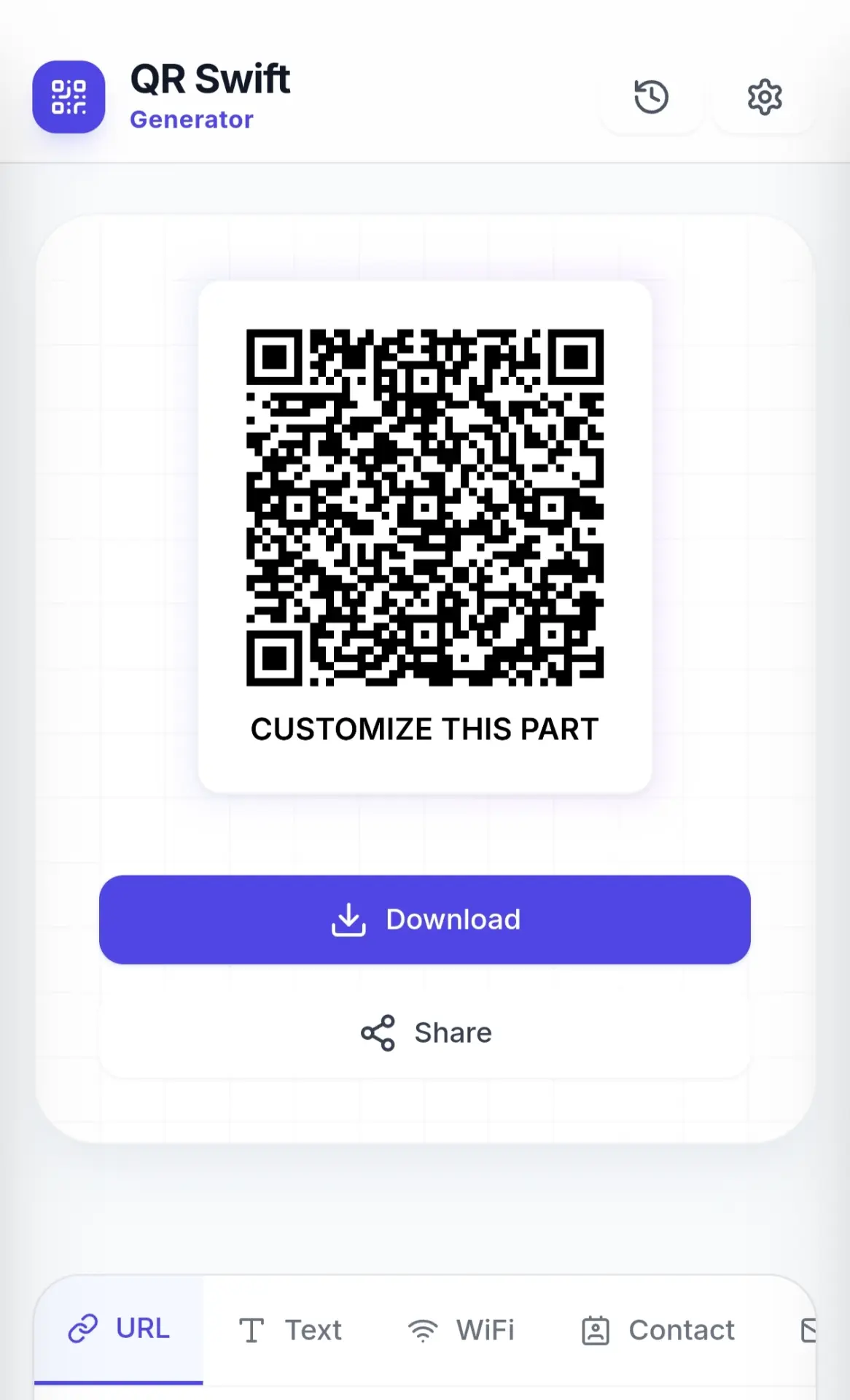Download the generated QR code
The height and width of the screenshot is (1400, 850).
click(x=425, y=919)
